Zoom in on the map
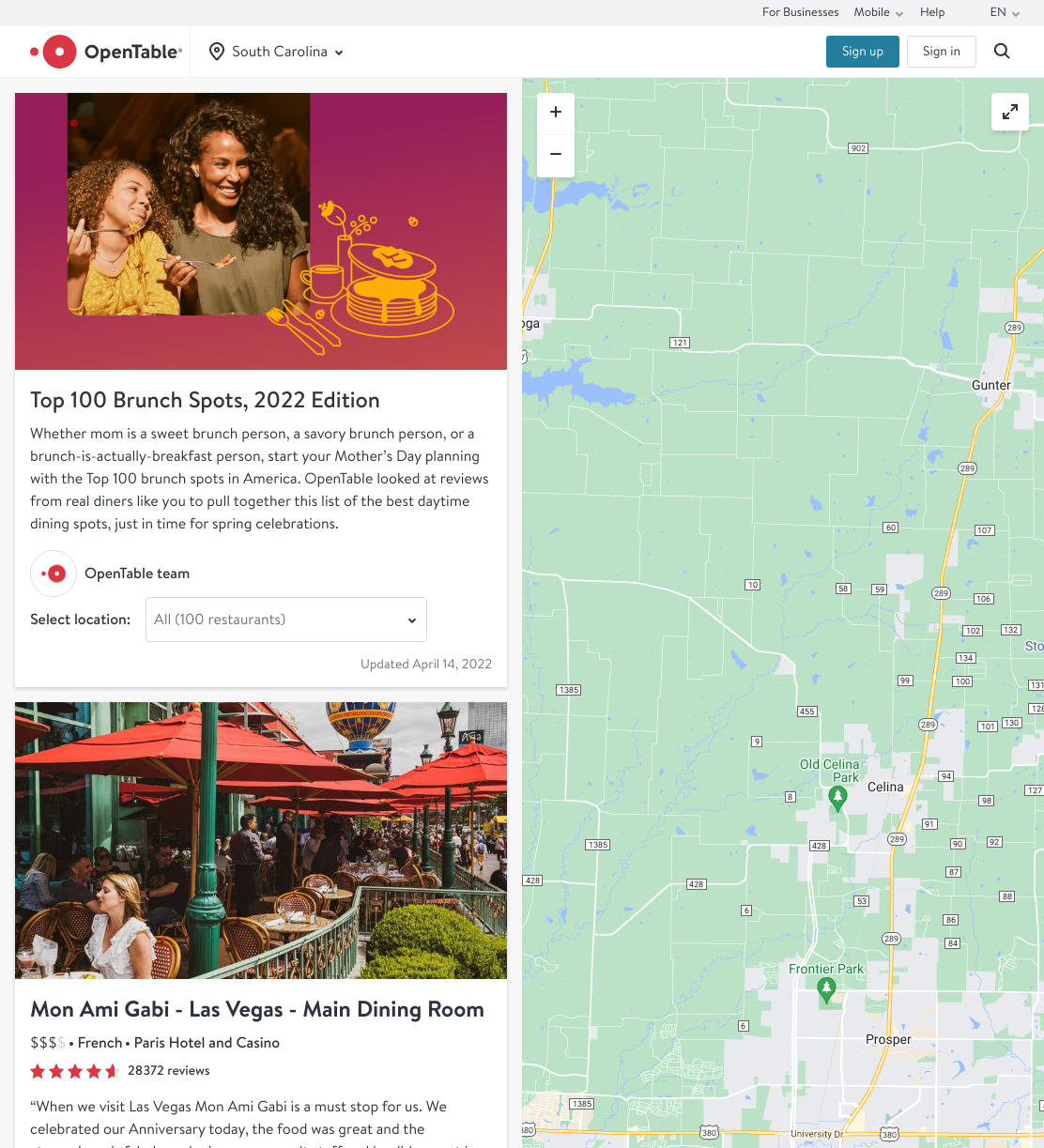 click(556, 112)
